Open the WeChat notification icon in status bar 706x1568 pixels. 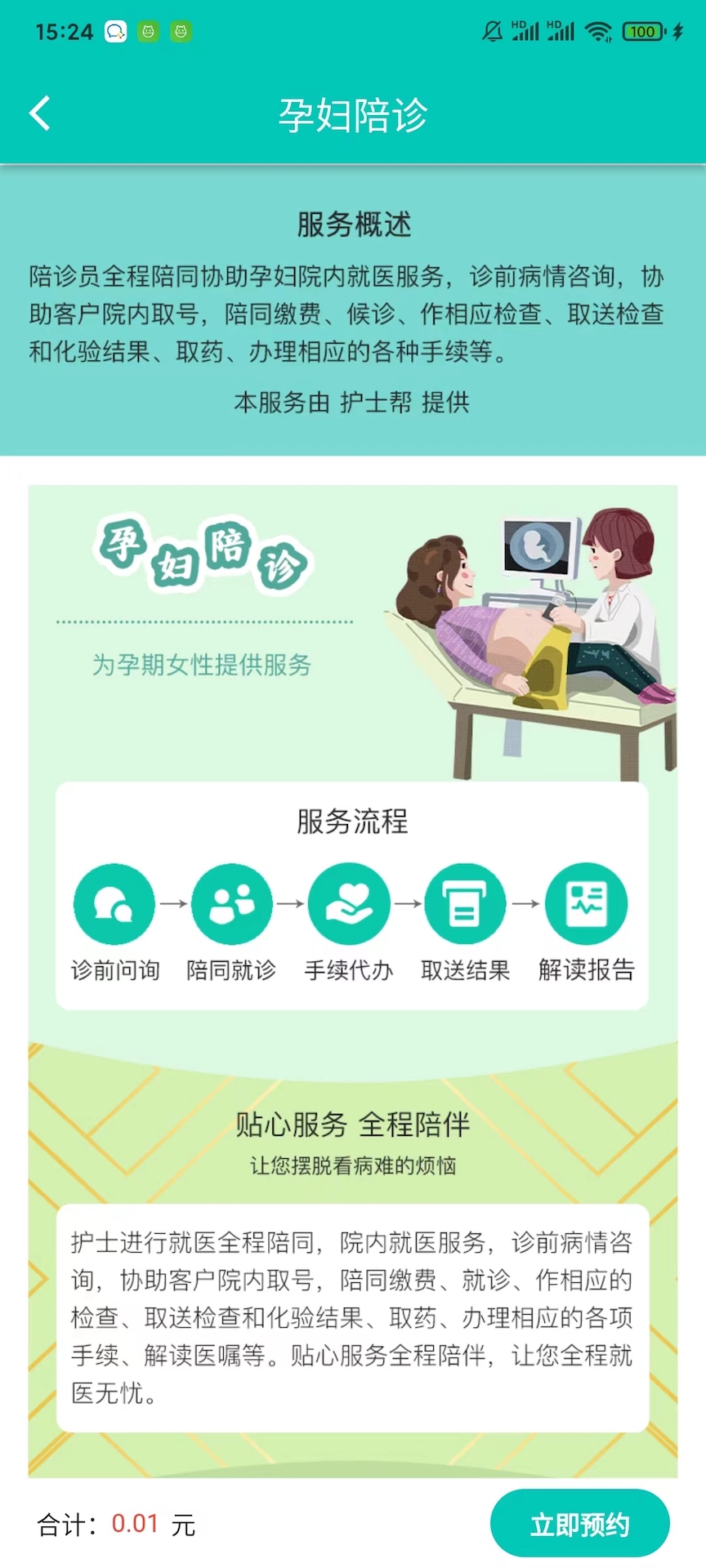point(115,31)
